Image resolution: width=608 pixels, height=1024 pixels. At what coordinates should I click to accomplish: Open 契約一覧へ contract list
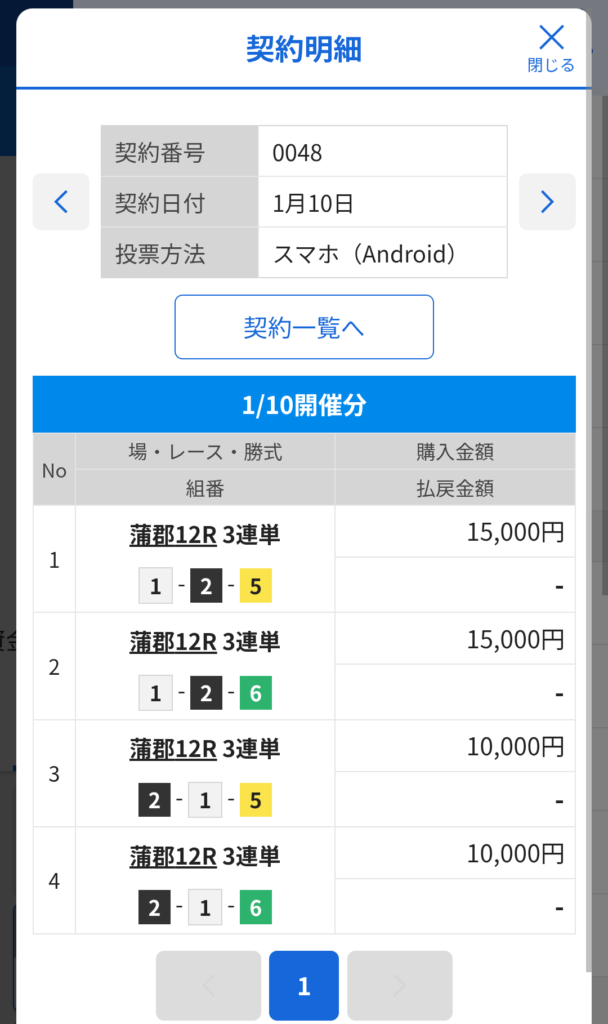tap(304, 327)
